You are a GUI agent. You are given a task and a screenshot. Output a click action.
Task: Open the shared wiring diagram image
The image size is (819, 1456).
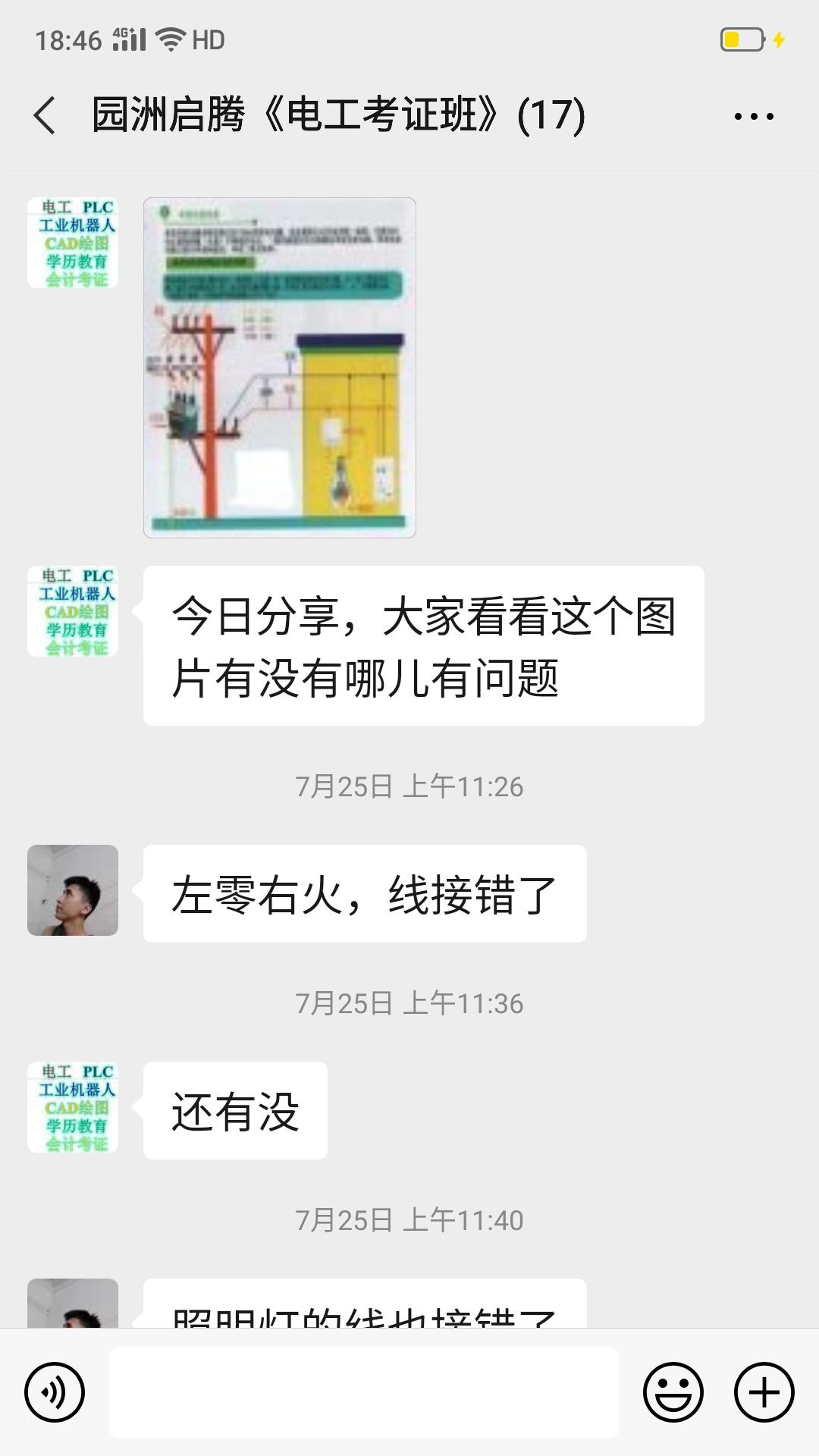click(x=280, y=368)
